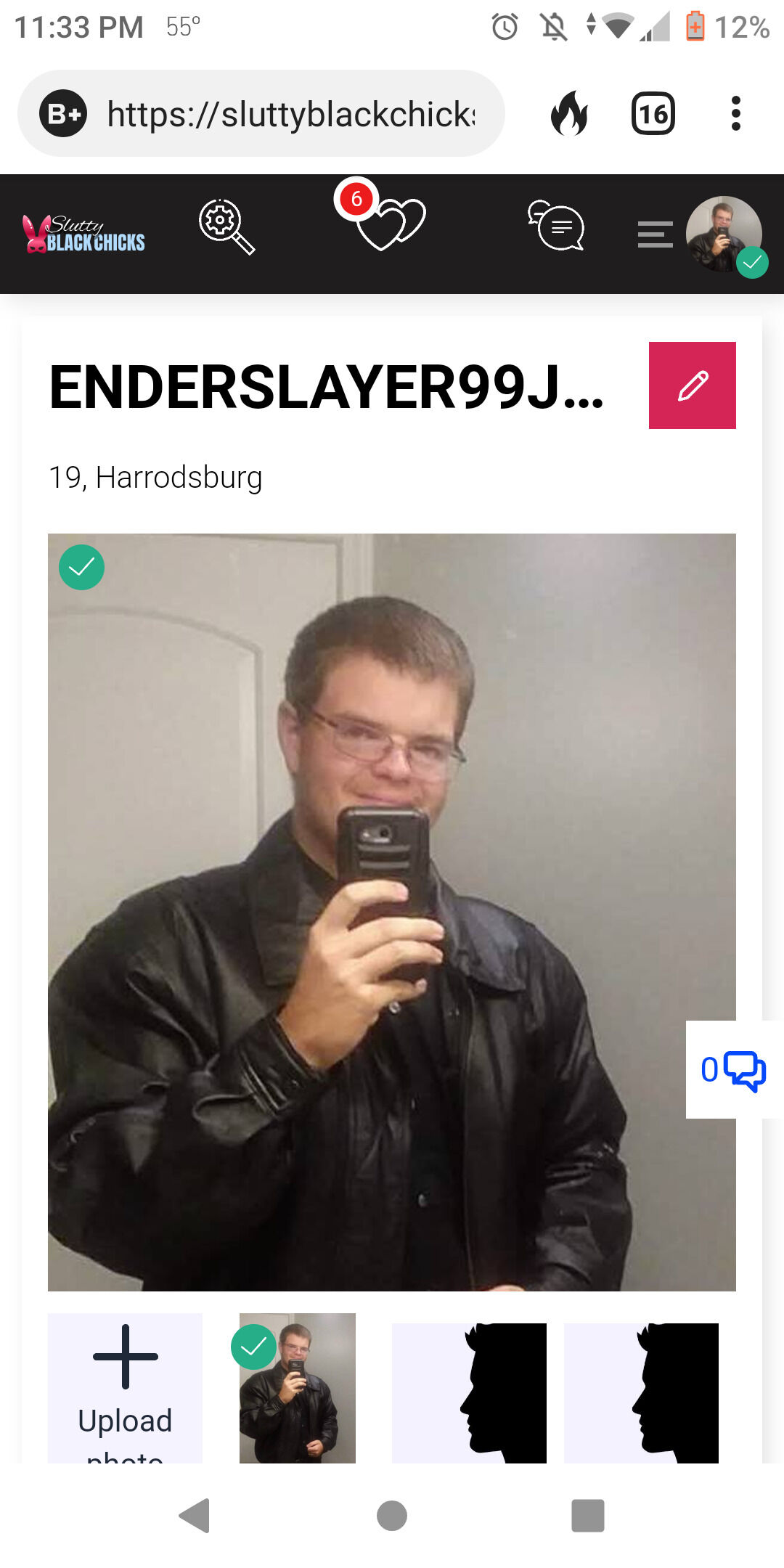The width and height of the screenshot is (784, 1568).
Task: Tap the browser address bar
Action: [x=290, y=114]
